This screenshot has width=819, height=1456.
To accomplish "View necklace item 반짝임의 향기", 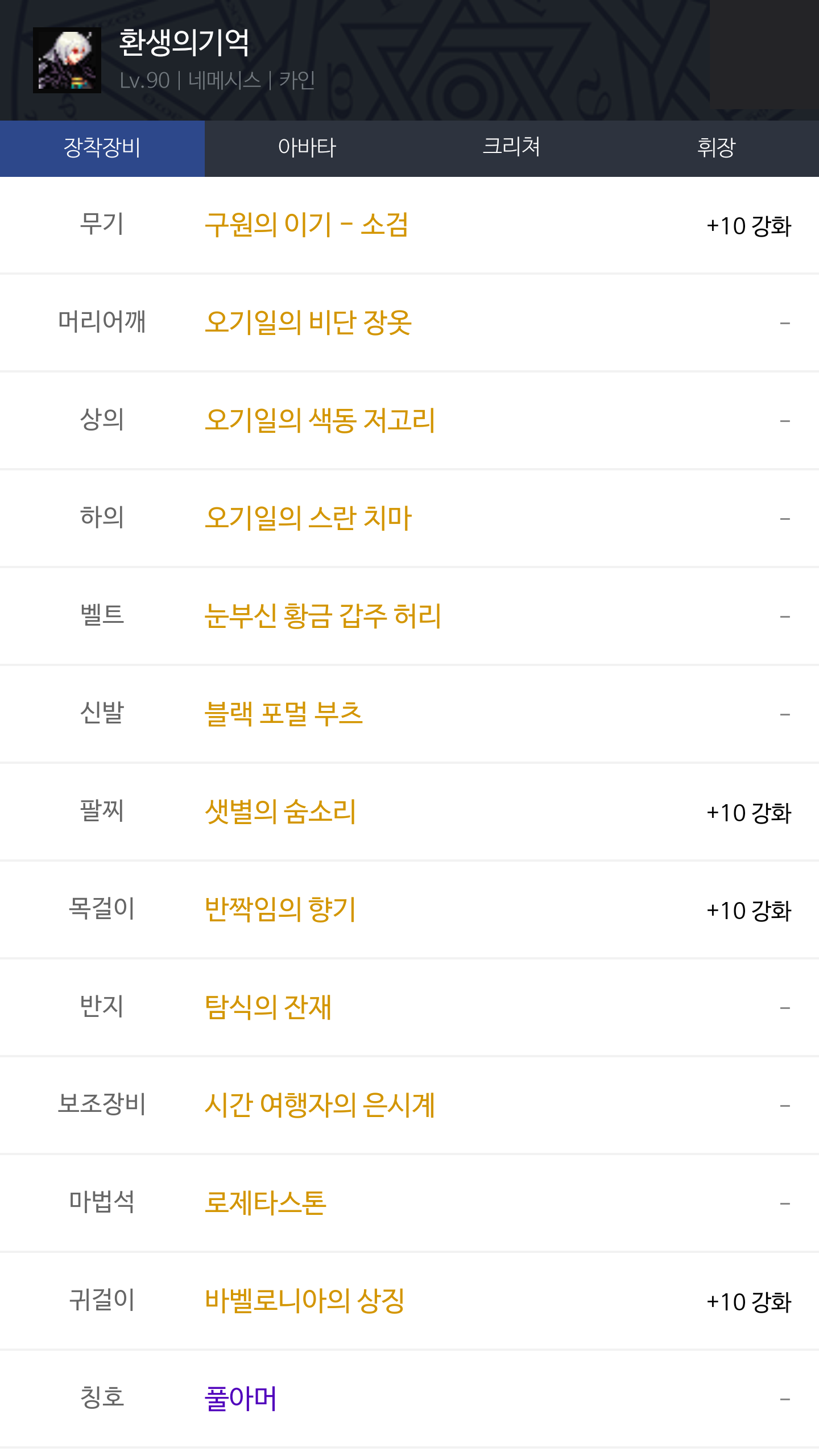I will (280, 909).
